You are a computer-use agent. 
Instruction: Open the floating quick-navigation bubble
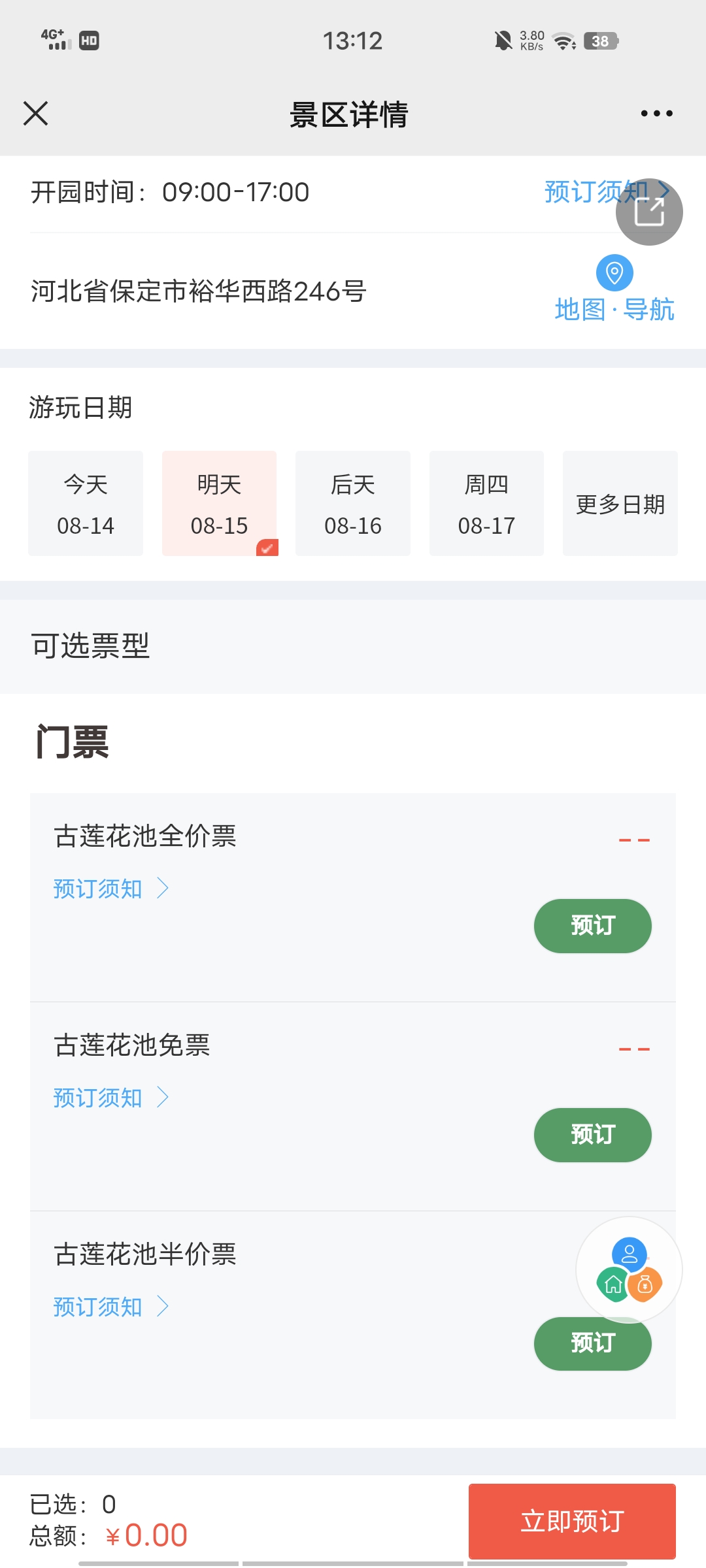click(x=629, y=1270)
